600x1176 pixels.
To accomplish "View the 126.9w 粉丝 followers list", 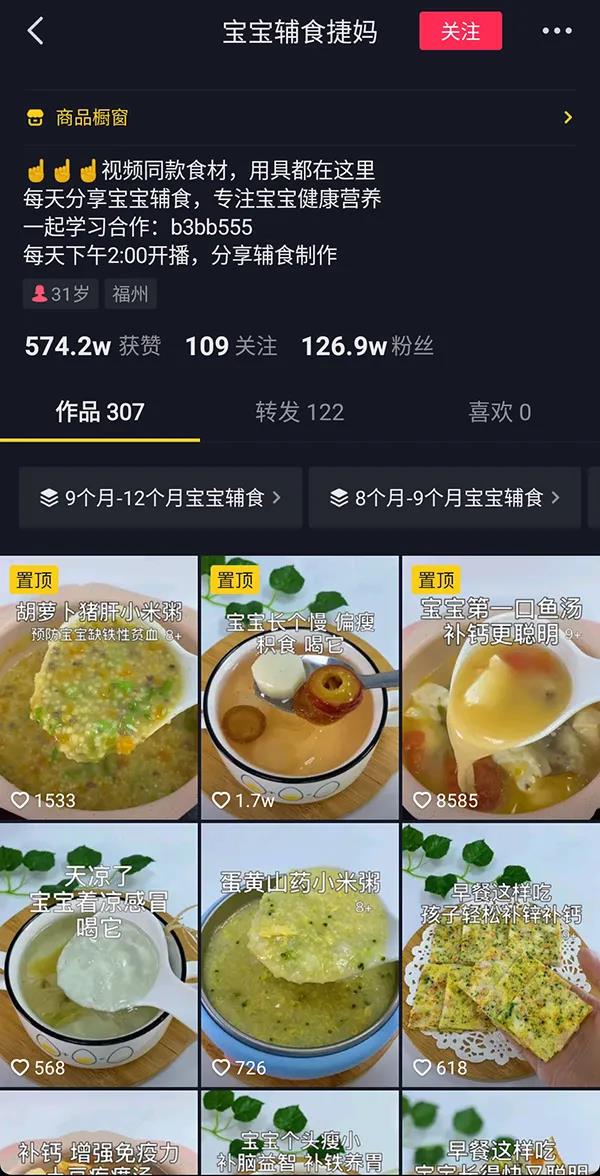I will (x=367, y=347).
